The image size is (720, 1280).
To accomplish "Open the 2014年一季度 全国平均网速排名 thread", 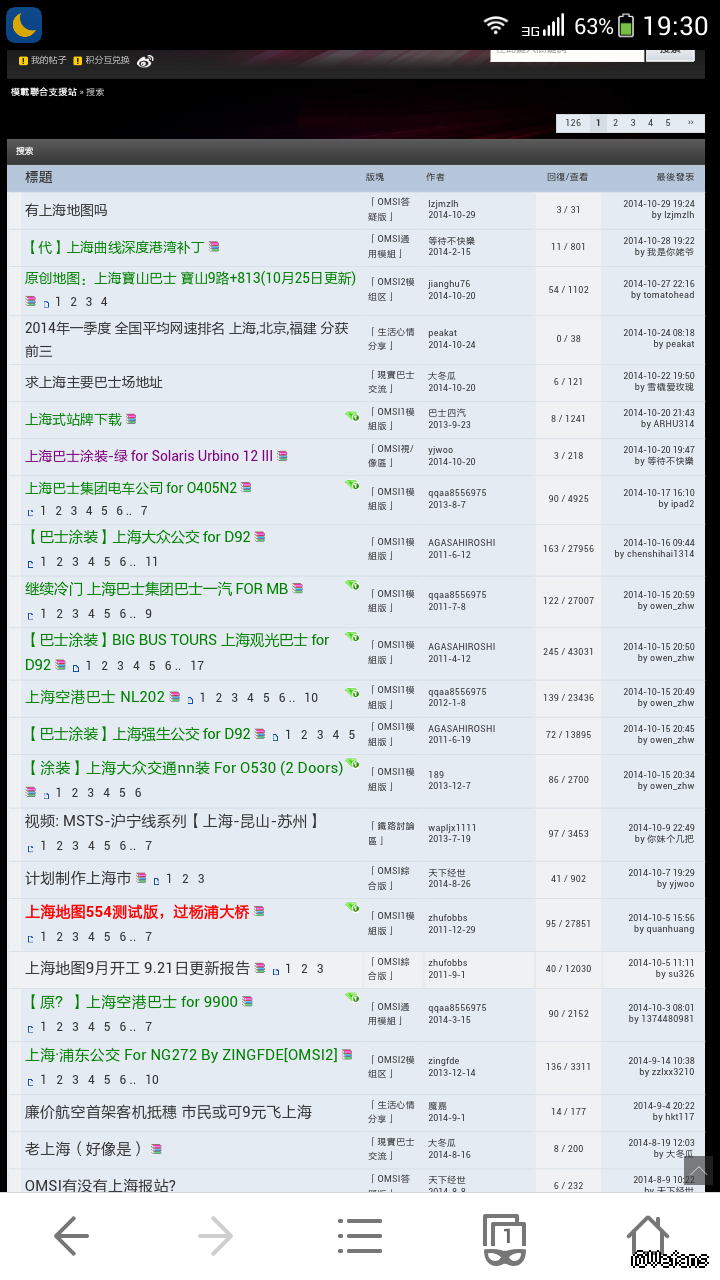I will (186, 327).
